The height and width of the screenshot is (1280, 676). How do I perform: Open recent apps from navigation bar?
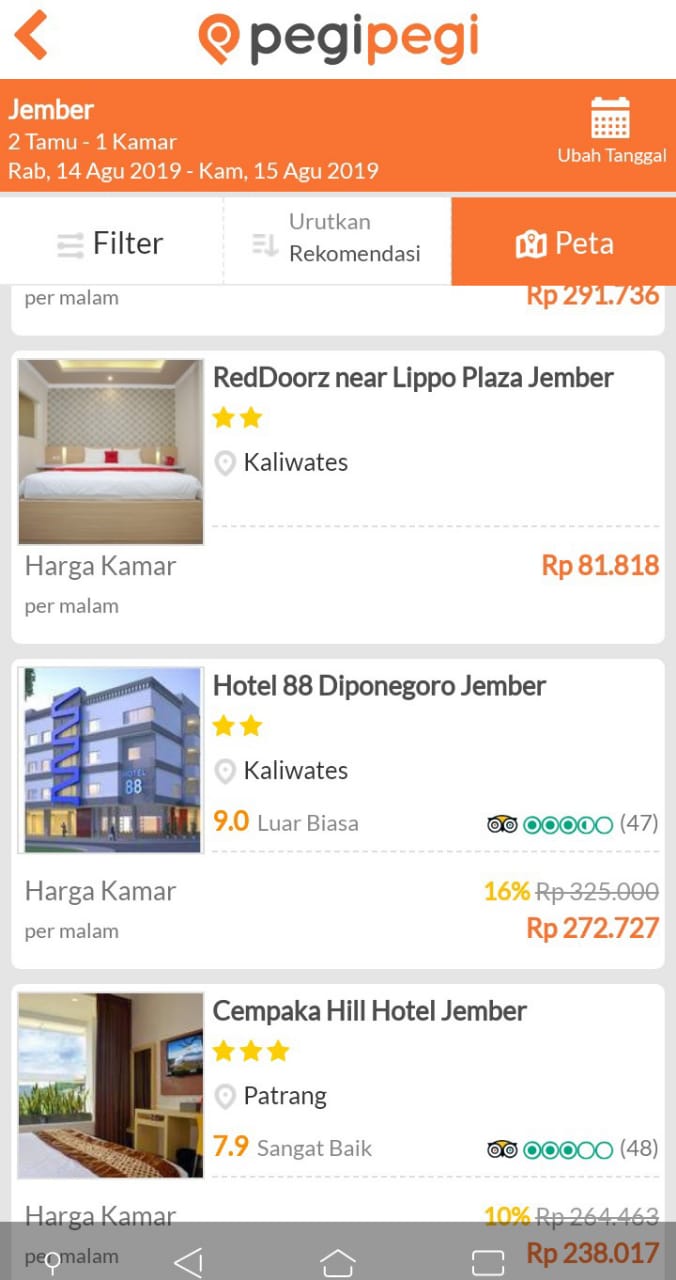pyautogui.click(x=488, y=1262)
